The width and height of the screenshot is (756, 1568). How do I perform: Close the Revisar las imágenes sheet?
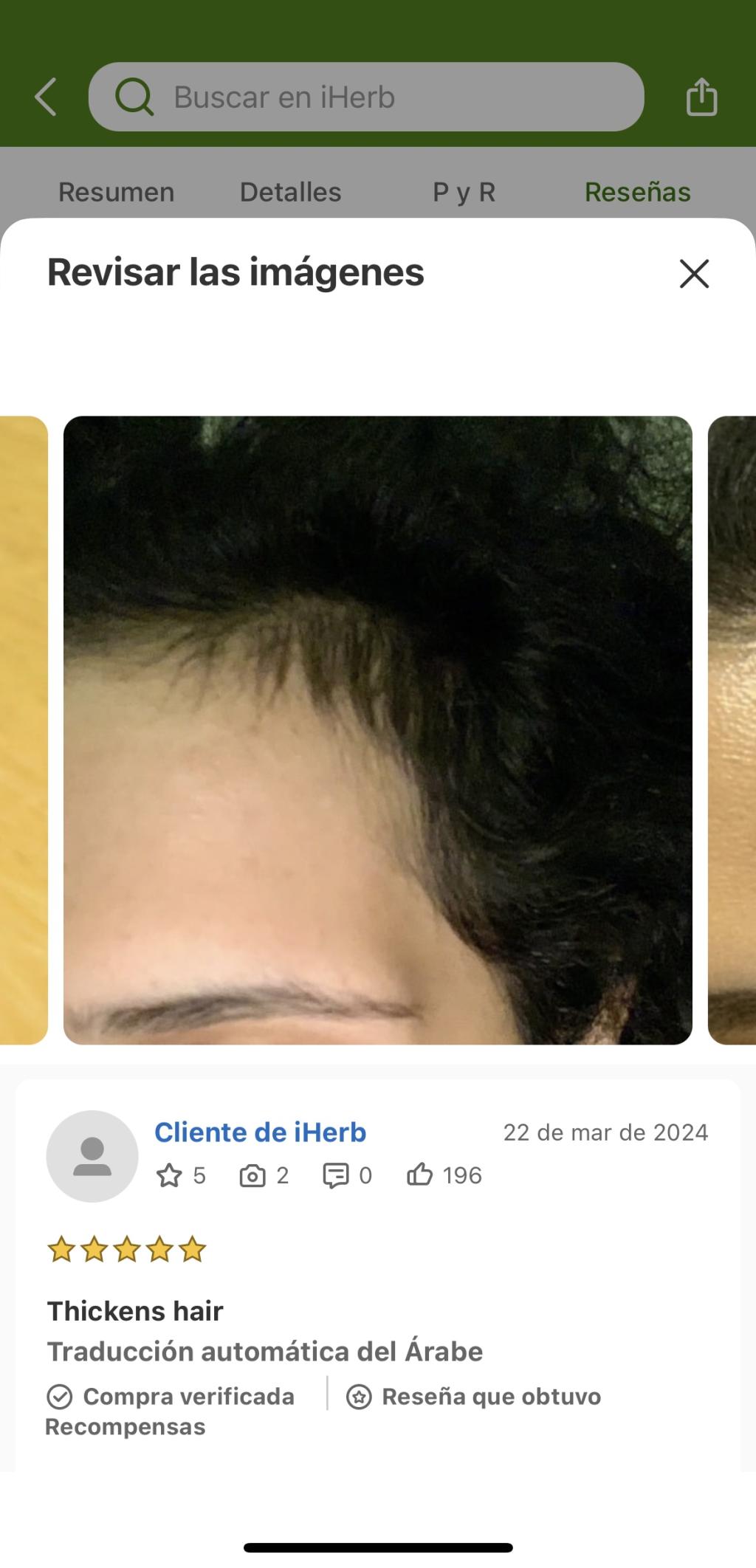click(693, 274)
